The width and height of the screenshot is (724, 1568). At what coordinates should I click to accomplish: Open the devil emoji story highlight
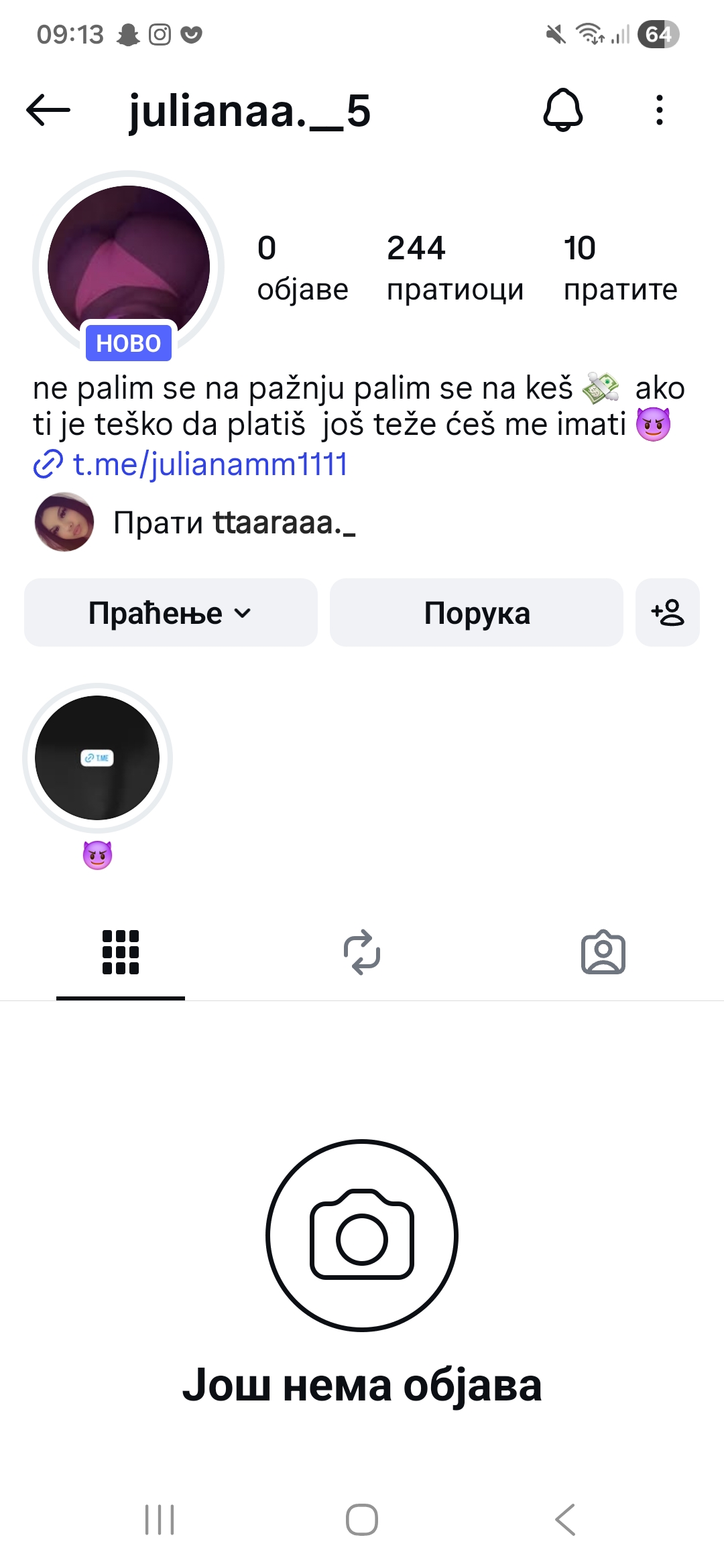point(97,759)
